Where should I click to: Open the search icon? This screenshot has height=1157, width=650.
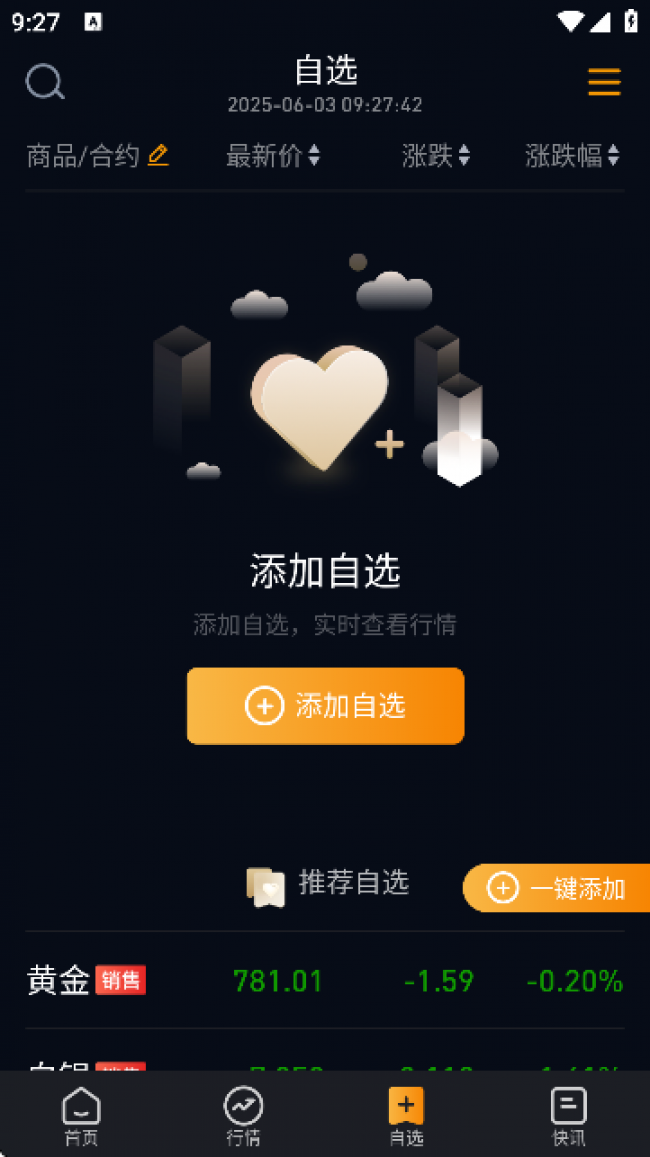tap(45, 82)
